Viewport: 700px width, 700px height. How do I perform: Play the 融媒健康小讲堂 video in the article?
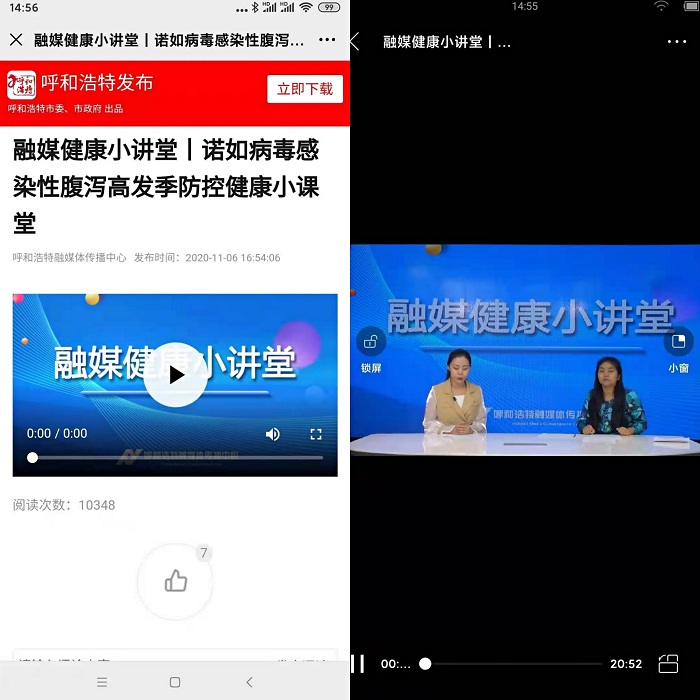click(175, 375)
